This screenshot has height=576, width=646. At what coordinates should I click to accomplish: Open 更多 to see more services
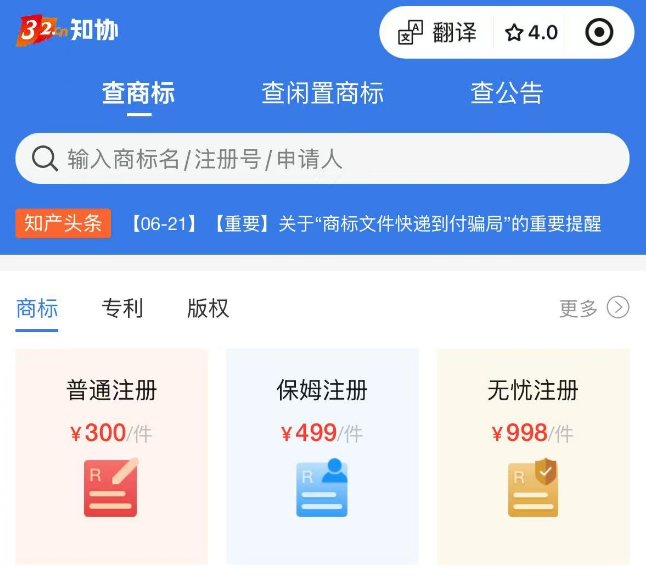coord(593,308)
